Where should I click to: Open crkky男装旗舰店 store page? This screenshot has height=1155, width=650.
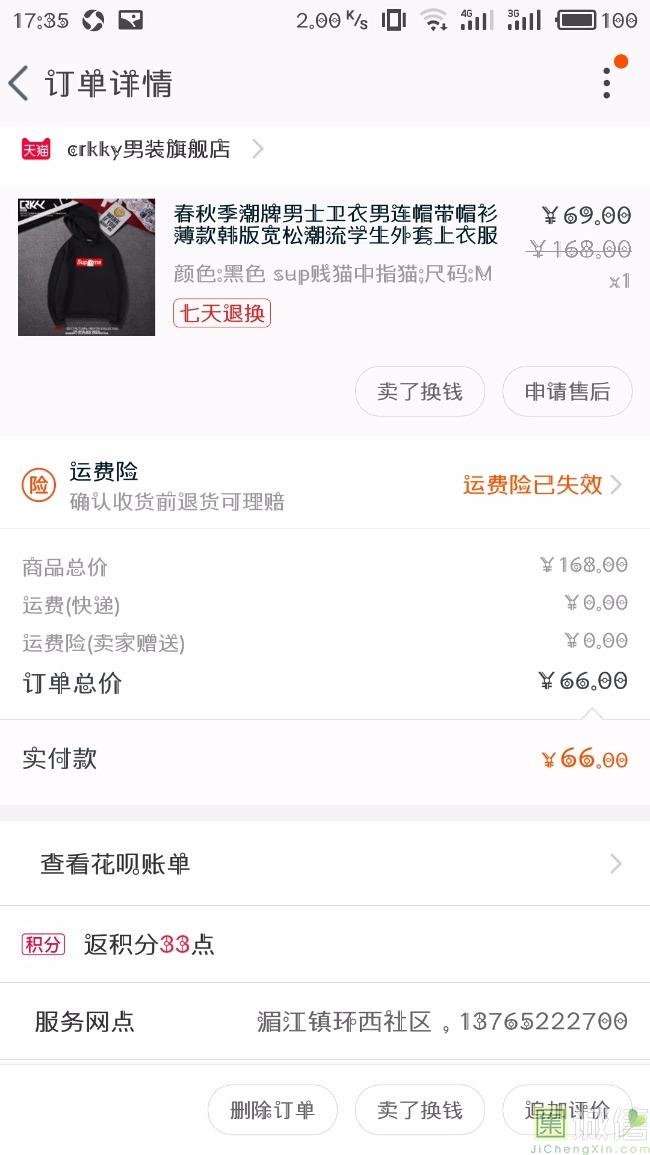click(141, 149)
